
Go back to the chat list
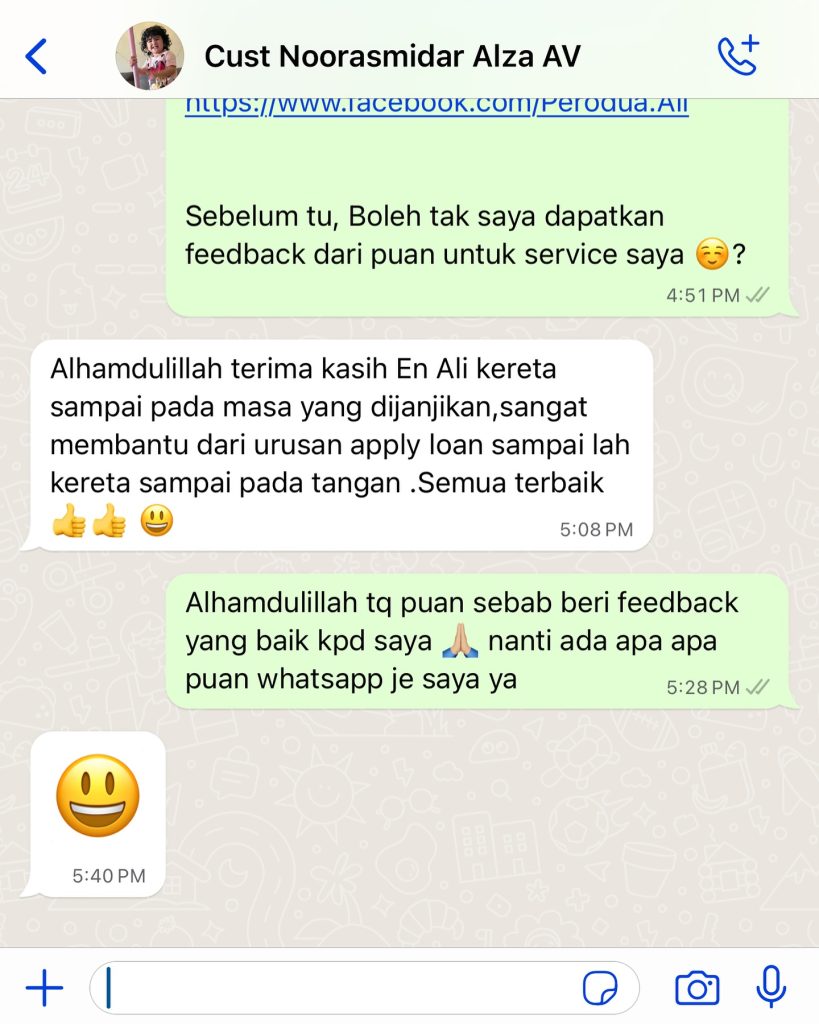36,56
